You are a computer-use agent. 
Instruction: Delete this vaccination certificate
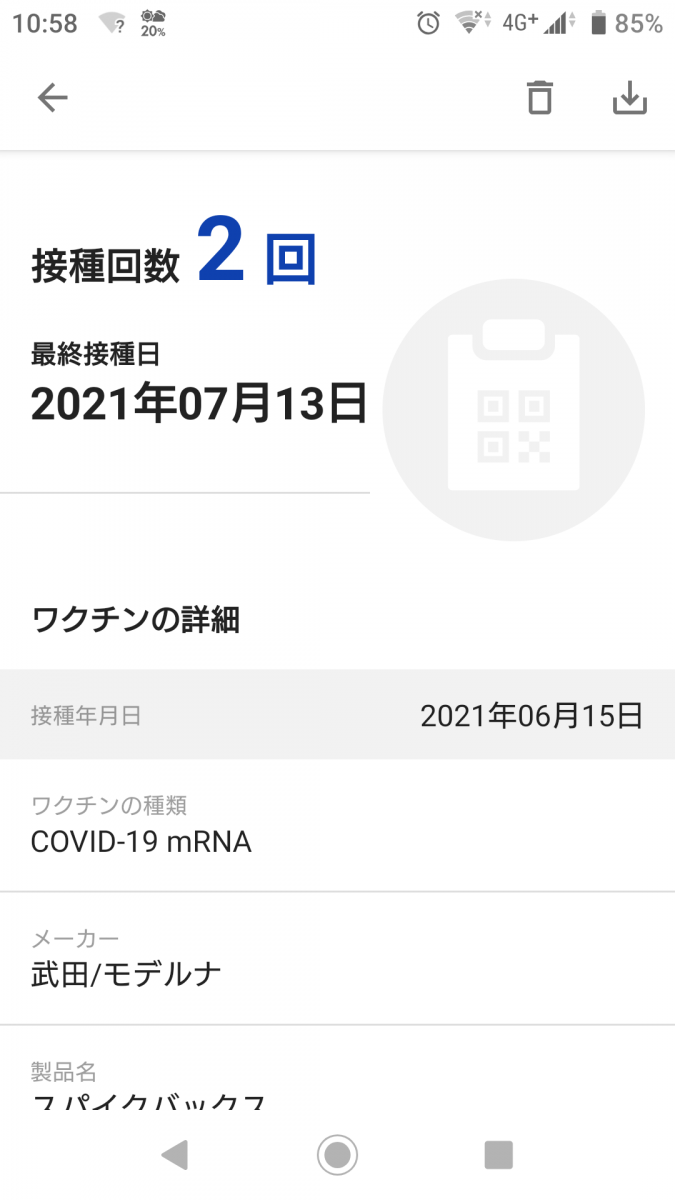tap(539, 97)
